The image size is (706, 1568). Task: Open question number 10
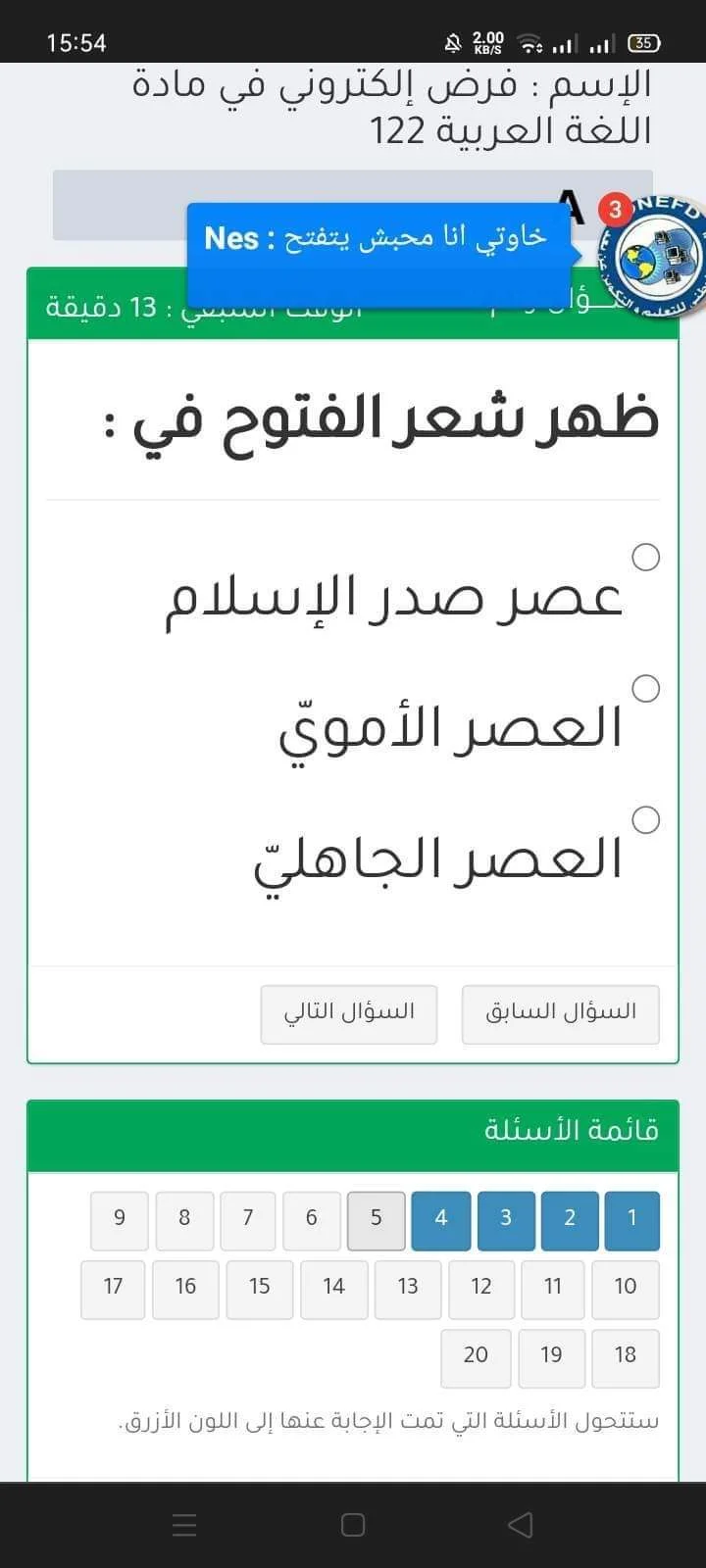coord(625,1289)
